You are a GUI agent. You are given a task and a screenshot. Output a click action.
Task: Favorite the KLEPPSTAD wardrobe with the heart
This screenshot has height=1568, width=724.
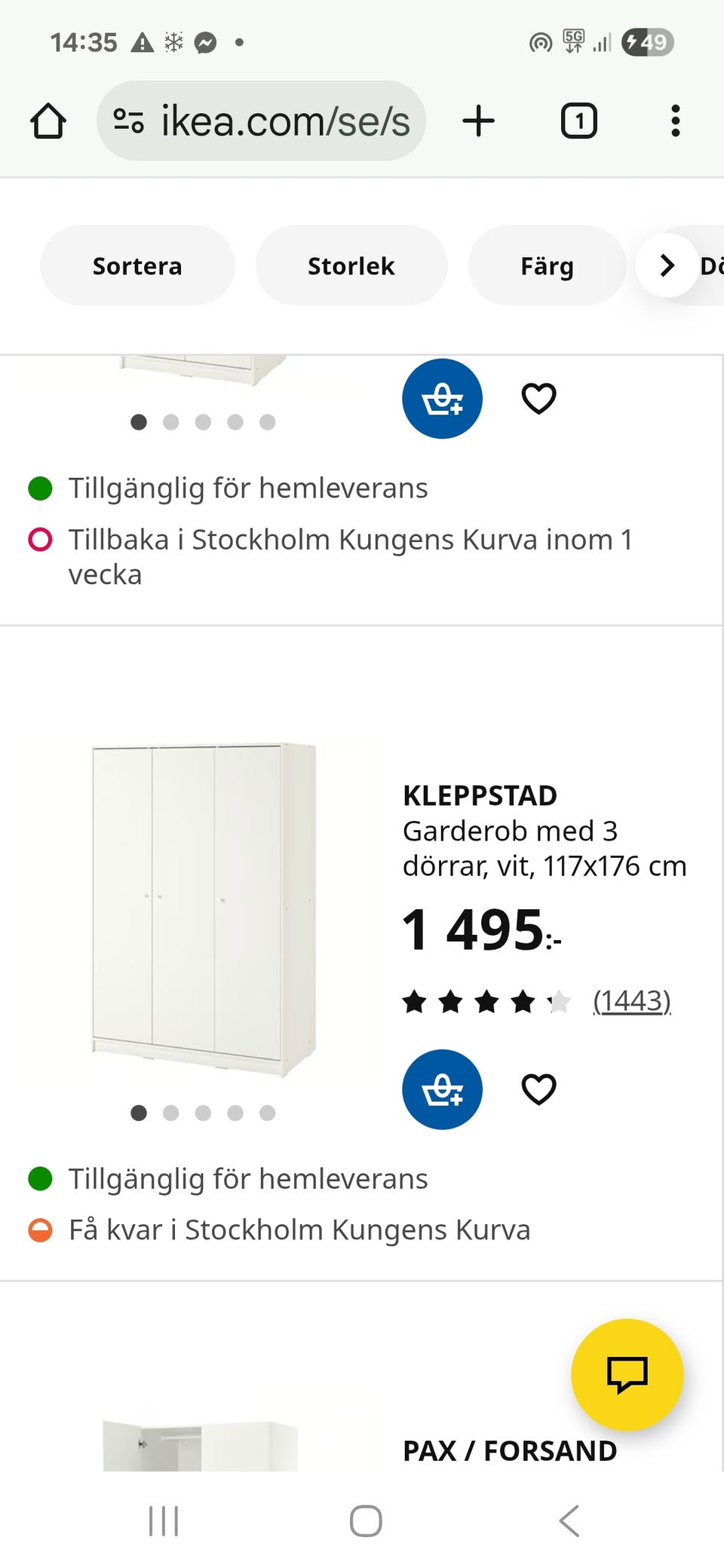[x=538, y=1089]
